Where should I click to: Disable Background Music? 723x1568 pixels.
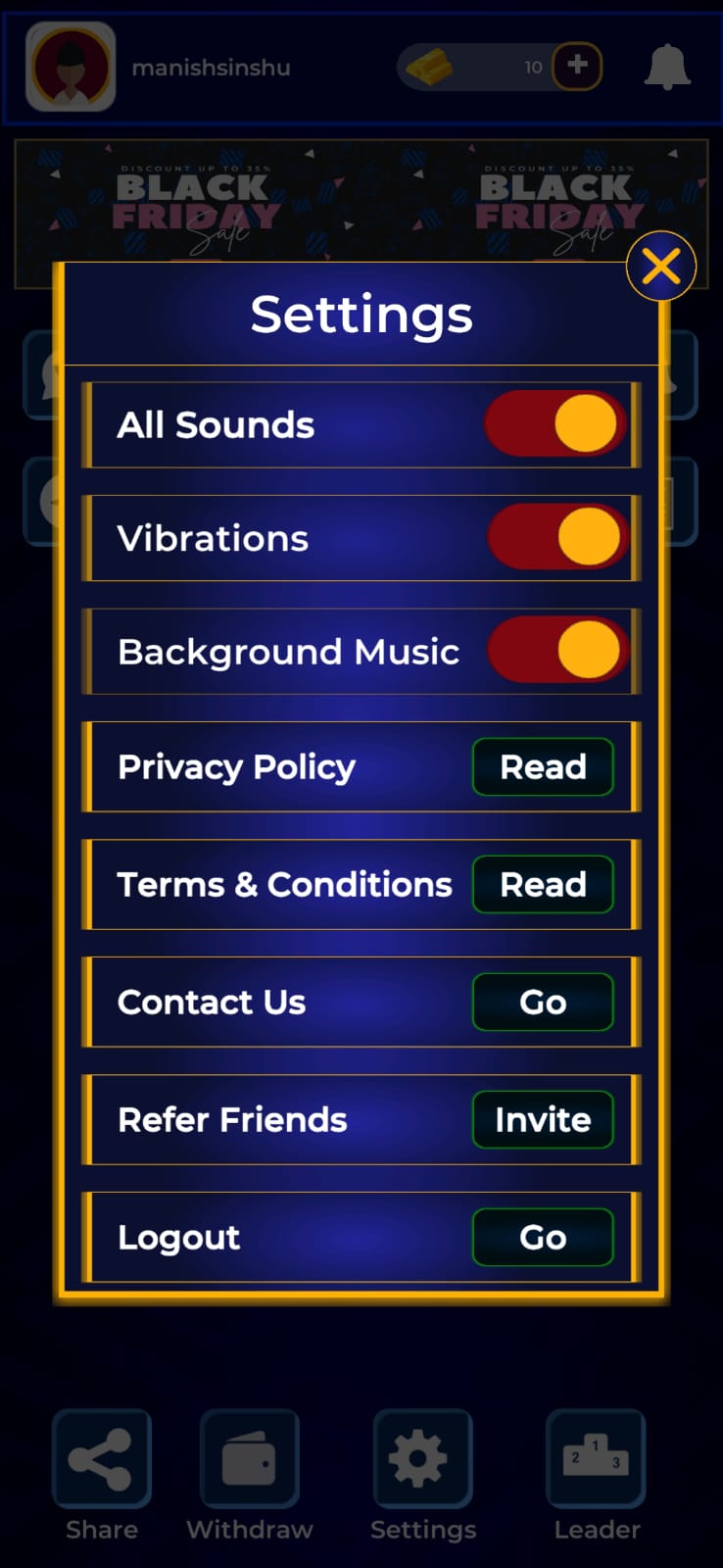click(x=558, y=650)
